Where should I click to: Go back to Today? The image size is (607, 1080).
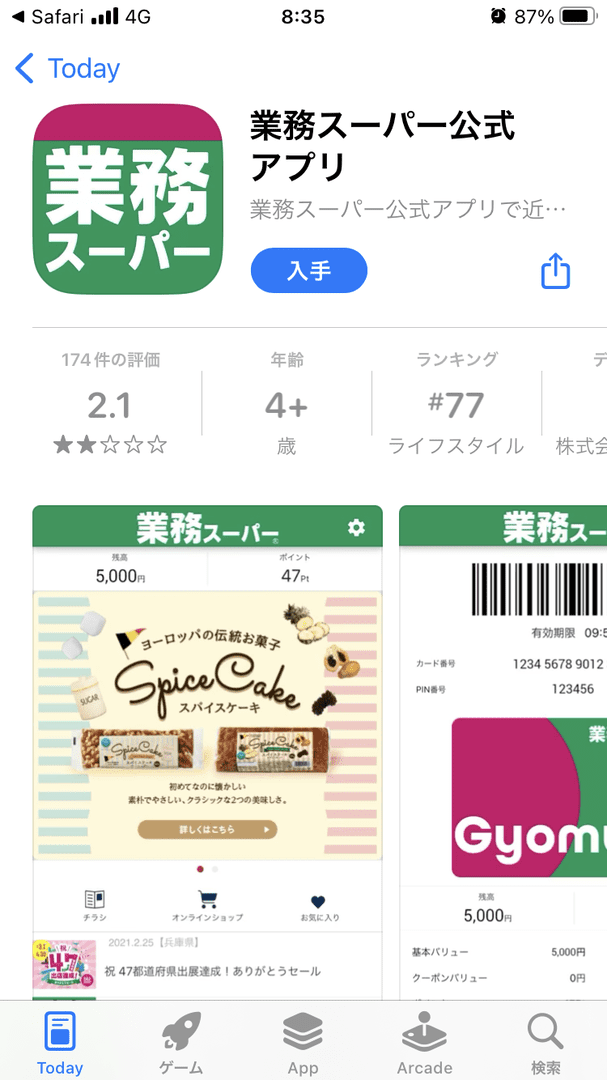tap(68, 69)
